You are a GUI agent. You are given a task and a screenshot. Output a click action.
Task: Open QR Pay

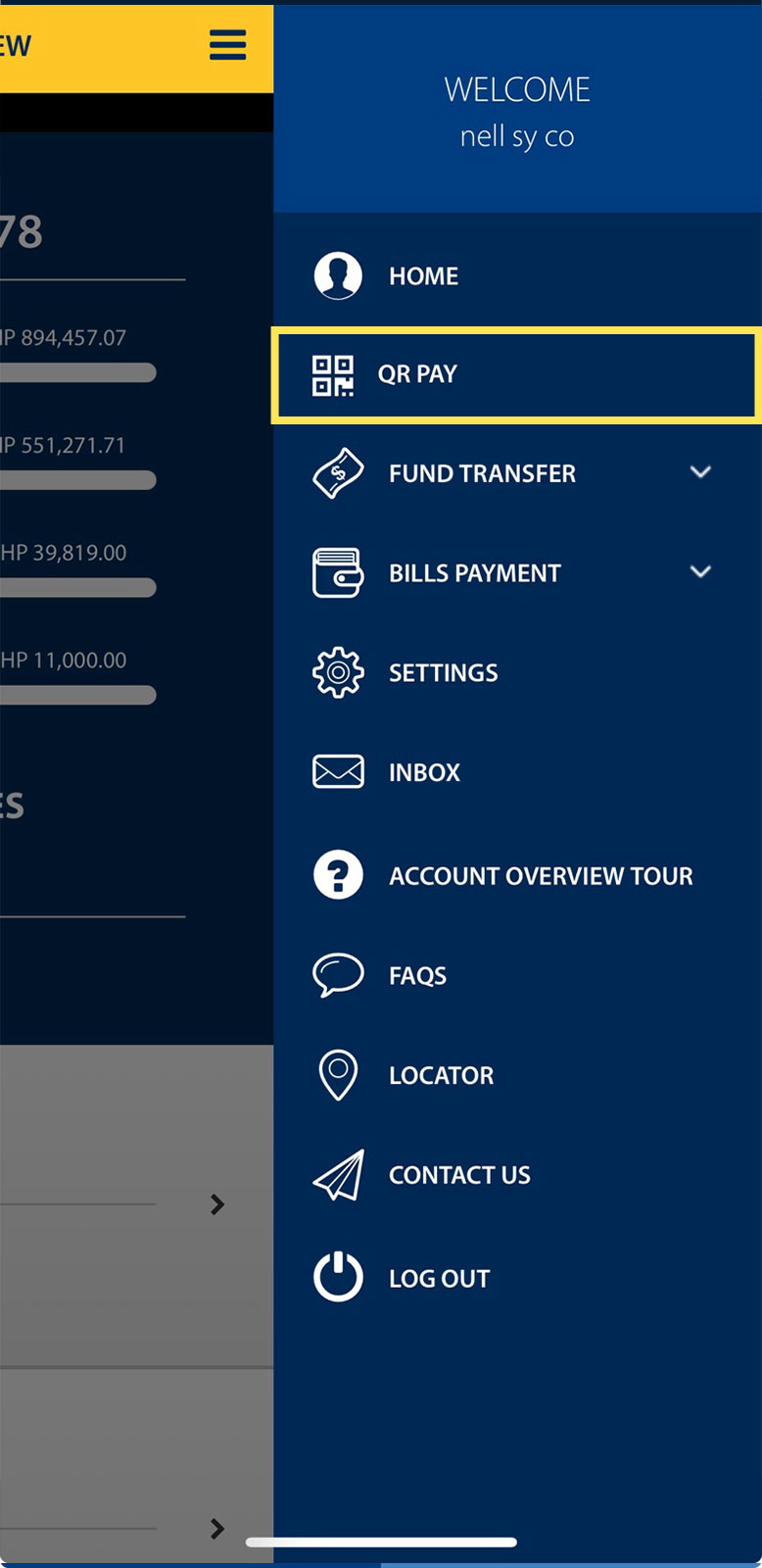click(x=417, y=374)
